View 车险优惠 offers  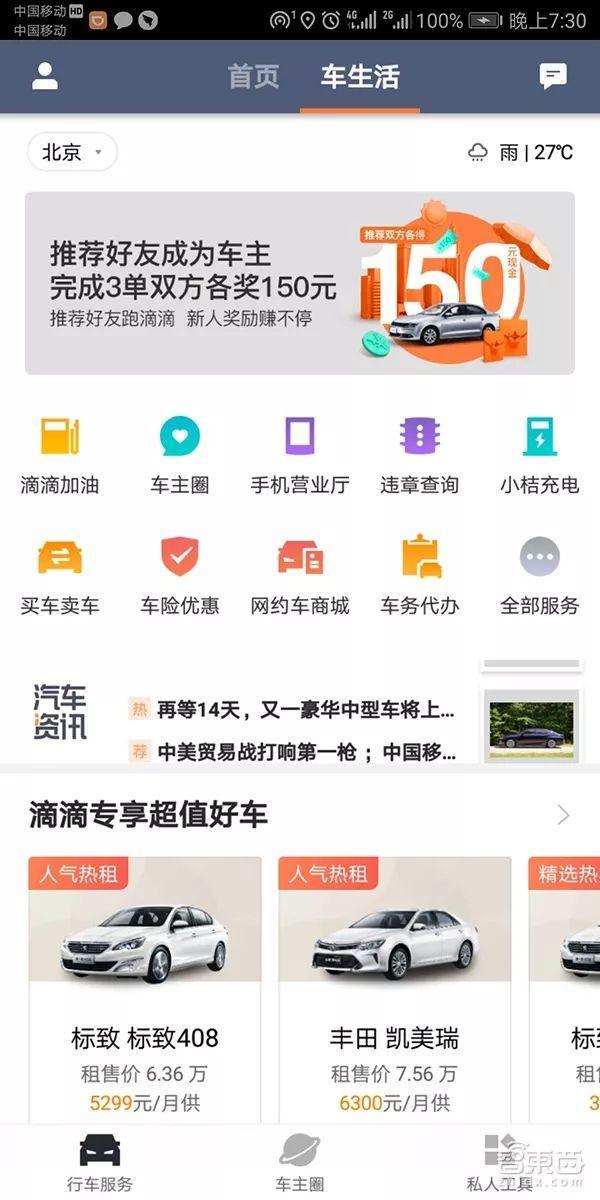pos(180,575)
